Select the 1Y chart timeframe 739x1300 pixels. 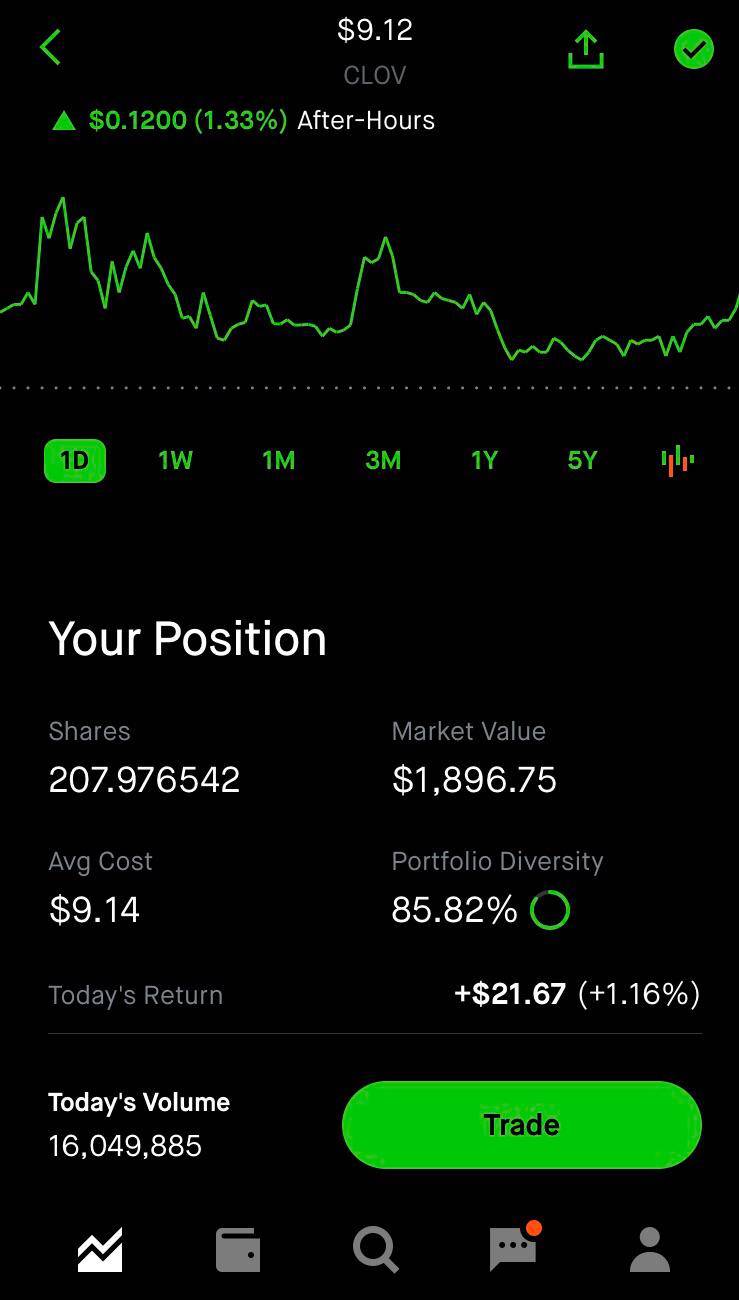tap(483, 460)
